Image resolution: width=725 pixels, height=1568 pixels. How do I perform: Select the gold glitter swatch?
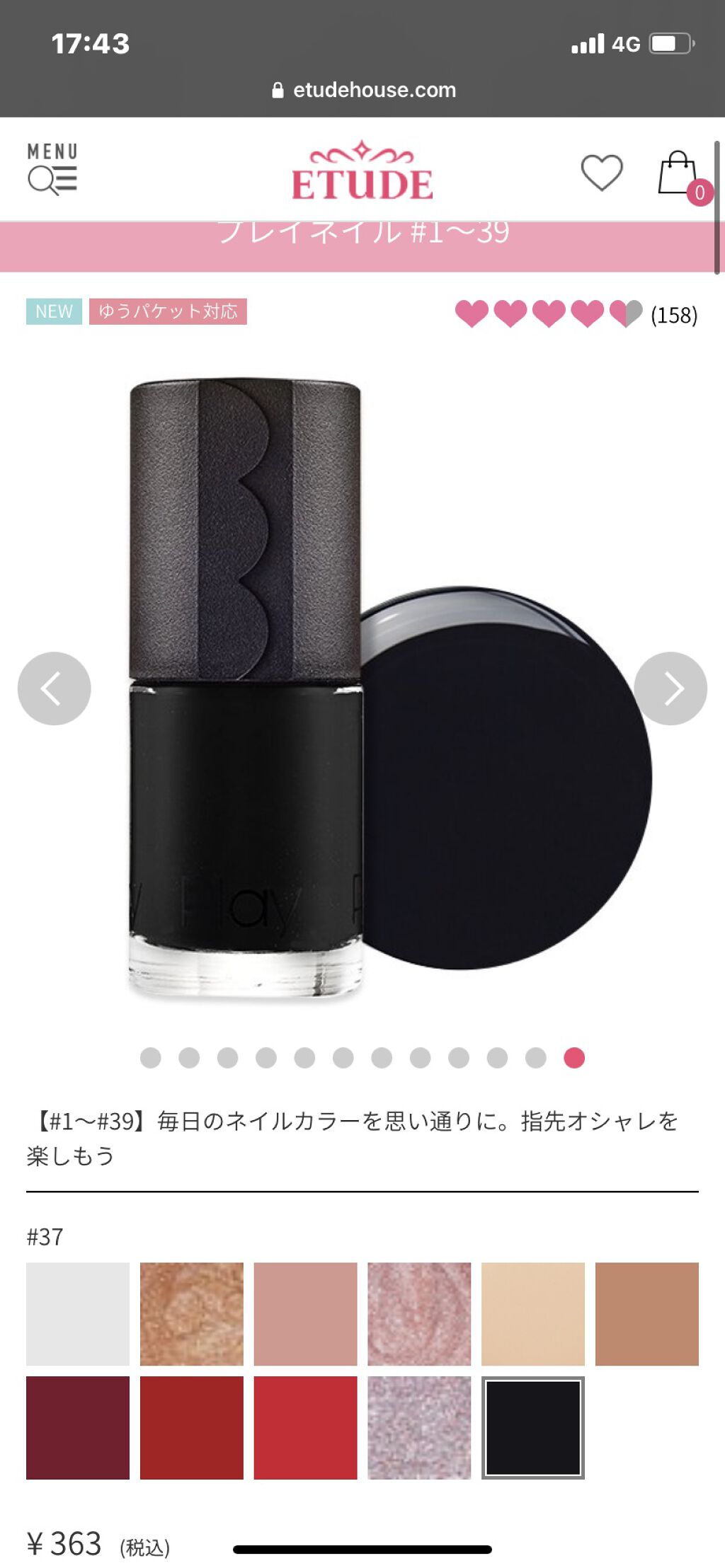[192, 1314]
